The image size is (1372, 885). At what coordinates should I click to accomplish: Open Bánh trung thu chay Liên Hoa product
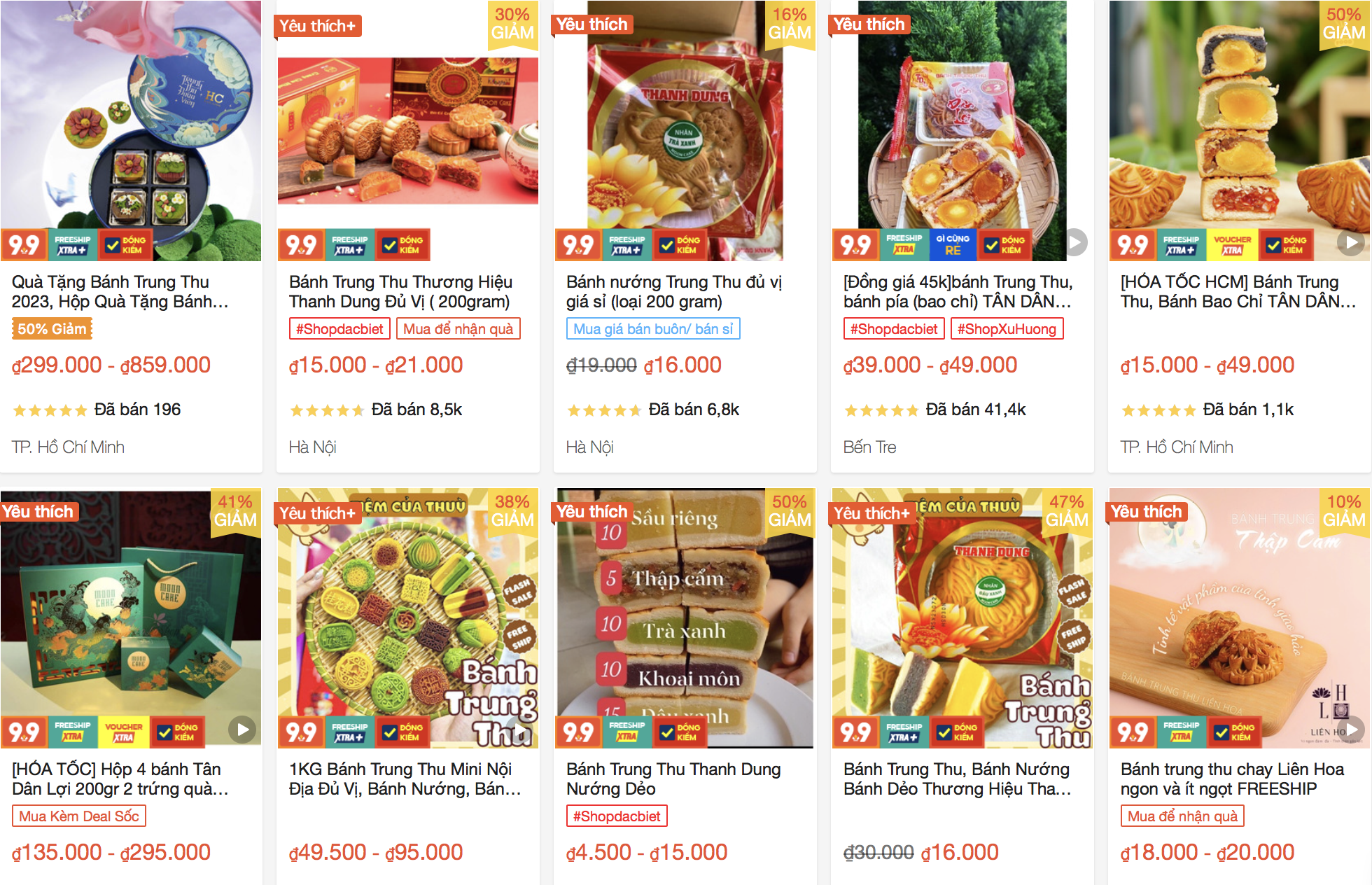(1232, 779)
